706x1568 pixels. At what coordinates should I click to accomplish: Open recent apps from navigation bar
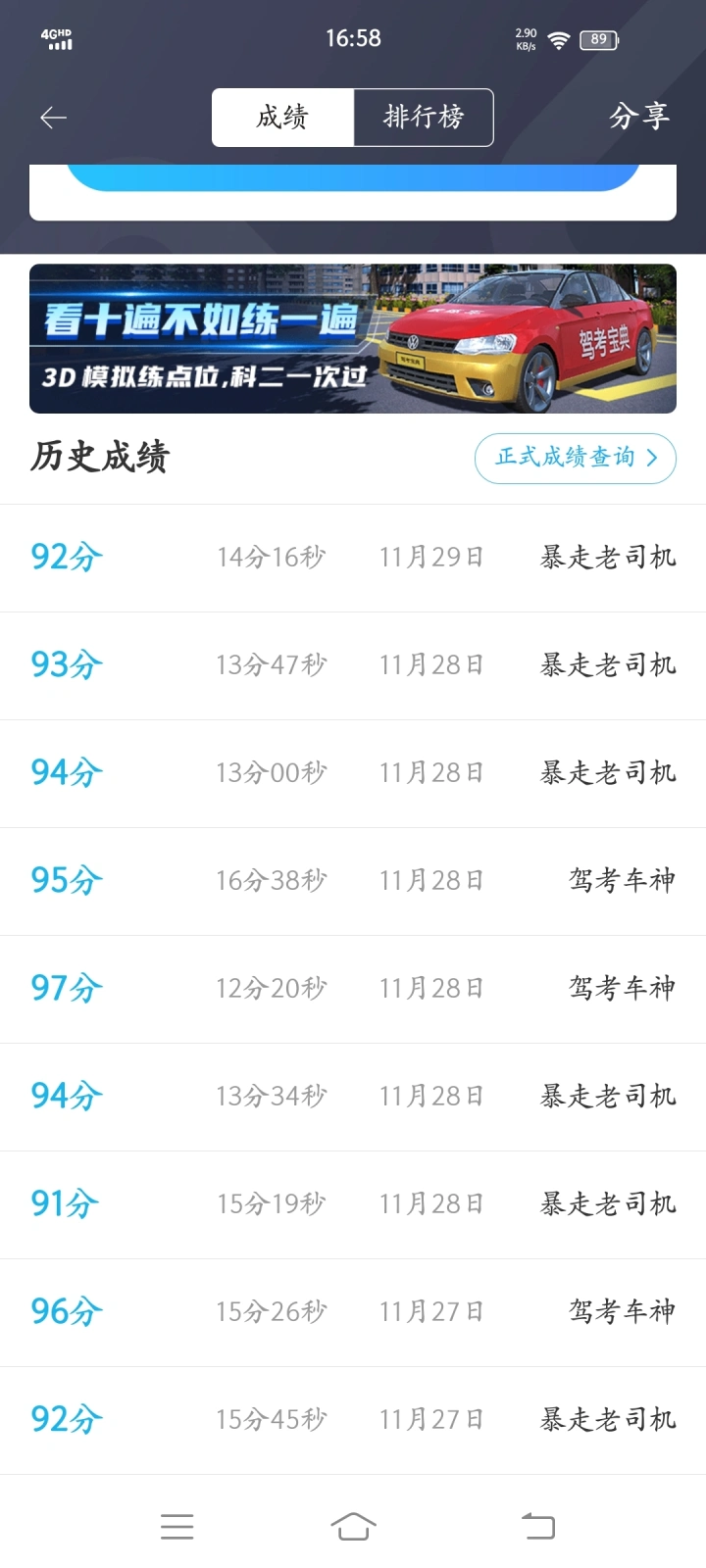click(176, 1526)
